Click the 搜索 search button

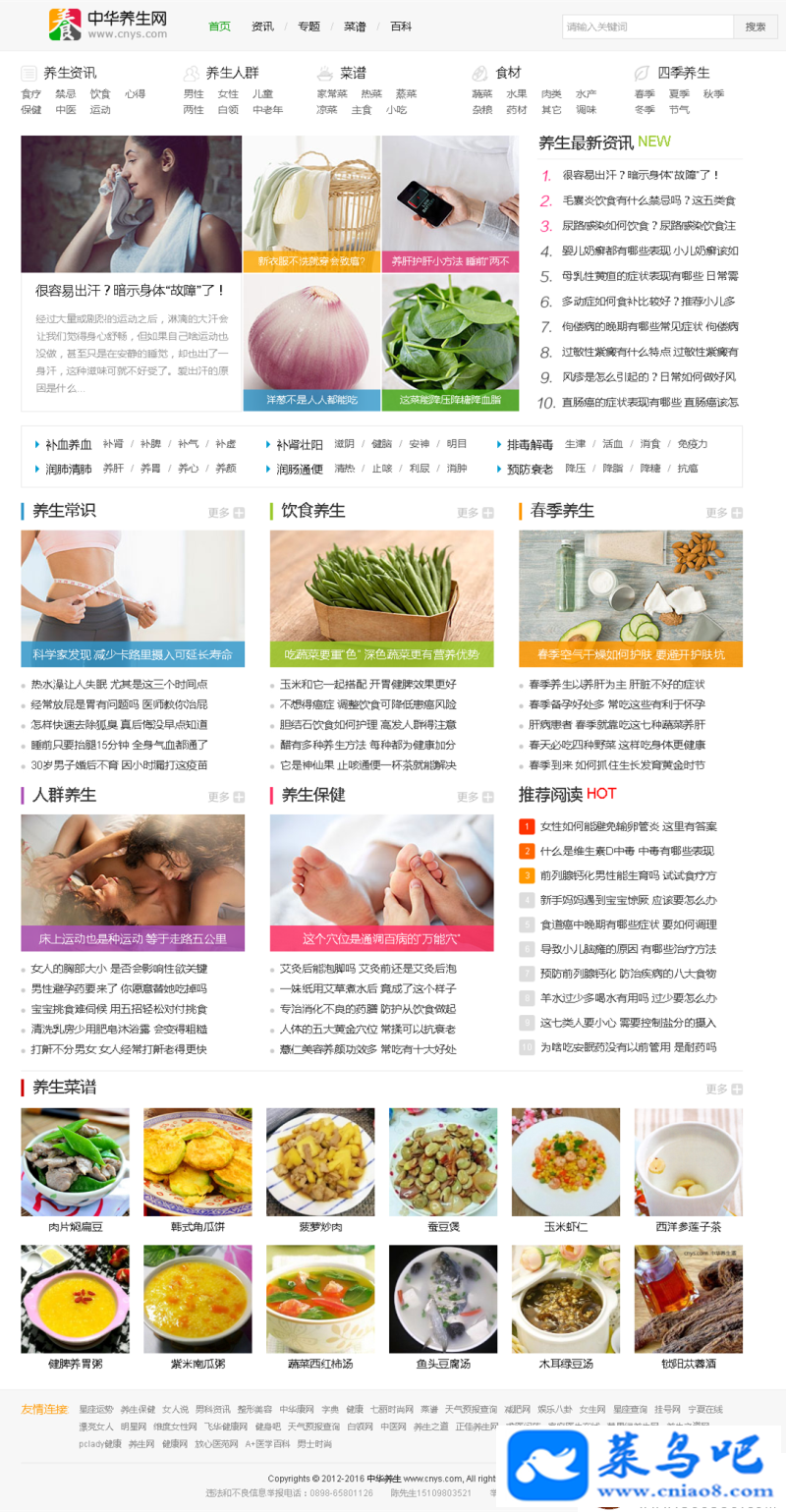(756, 27)
